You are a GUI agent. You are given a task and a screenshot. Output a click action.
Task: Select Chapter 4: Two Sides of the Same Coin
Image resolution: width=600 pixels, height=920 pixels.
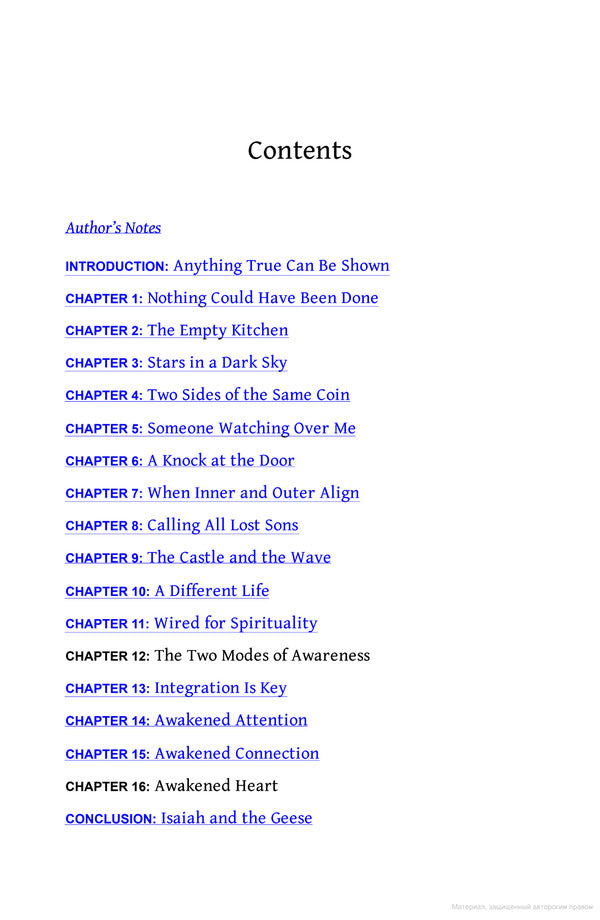tap(207, 395)
